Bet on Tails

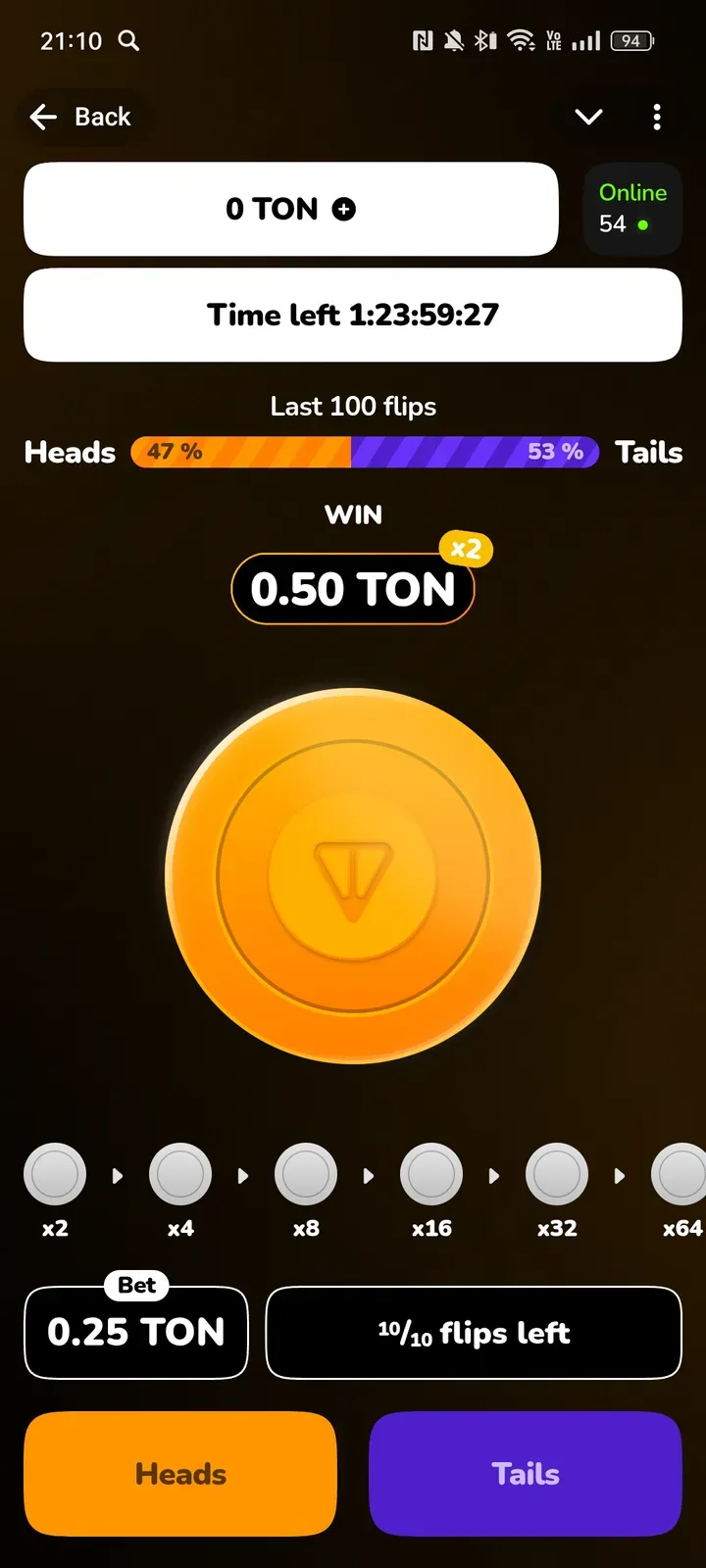(x=526, y=1473)
